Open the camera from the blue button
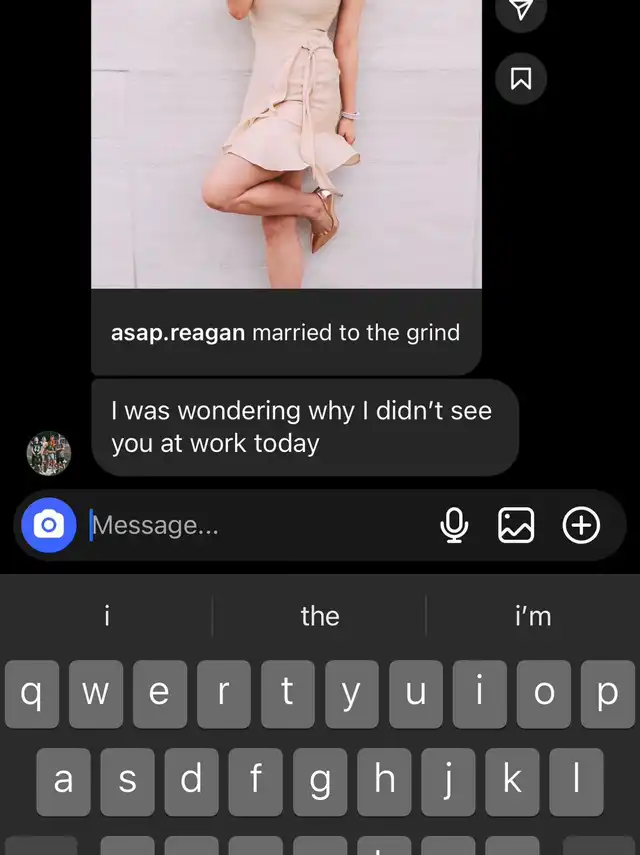 pos(48,525)
